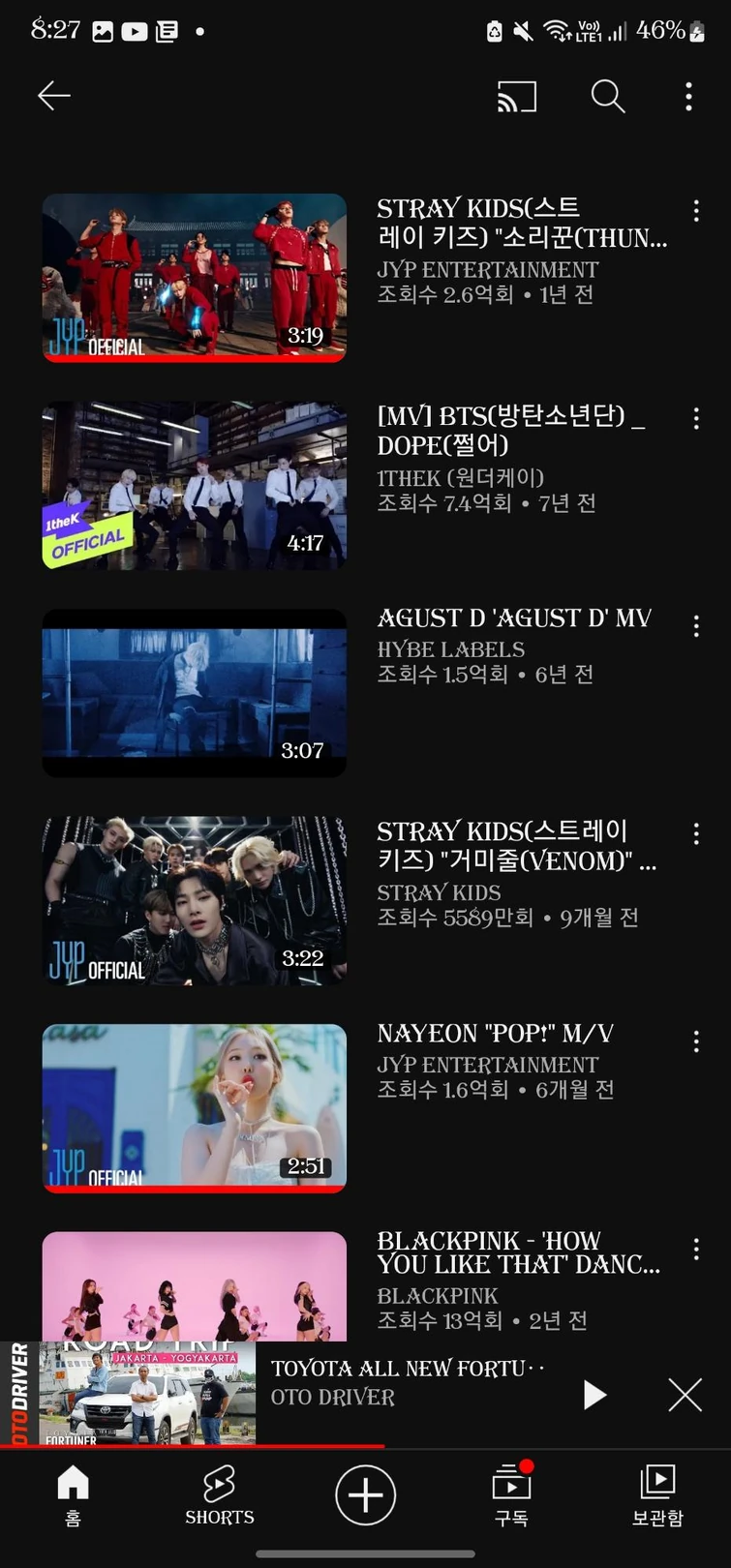This screenshot has width=731, height=1568.
Task: Open the JYP ENTERTAINMENT channel link
Action: (x=487, y=270)
